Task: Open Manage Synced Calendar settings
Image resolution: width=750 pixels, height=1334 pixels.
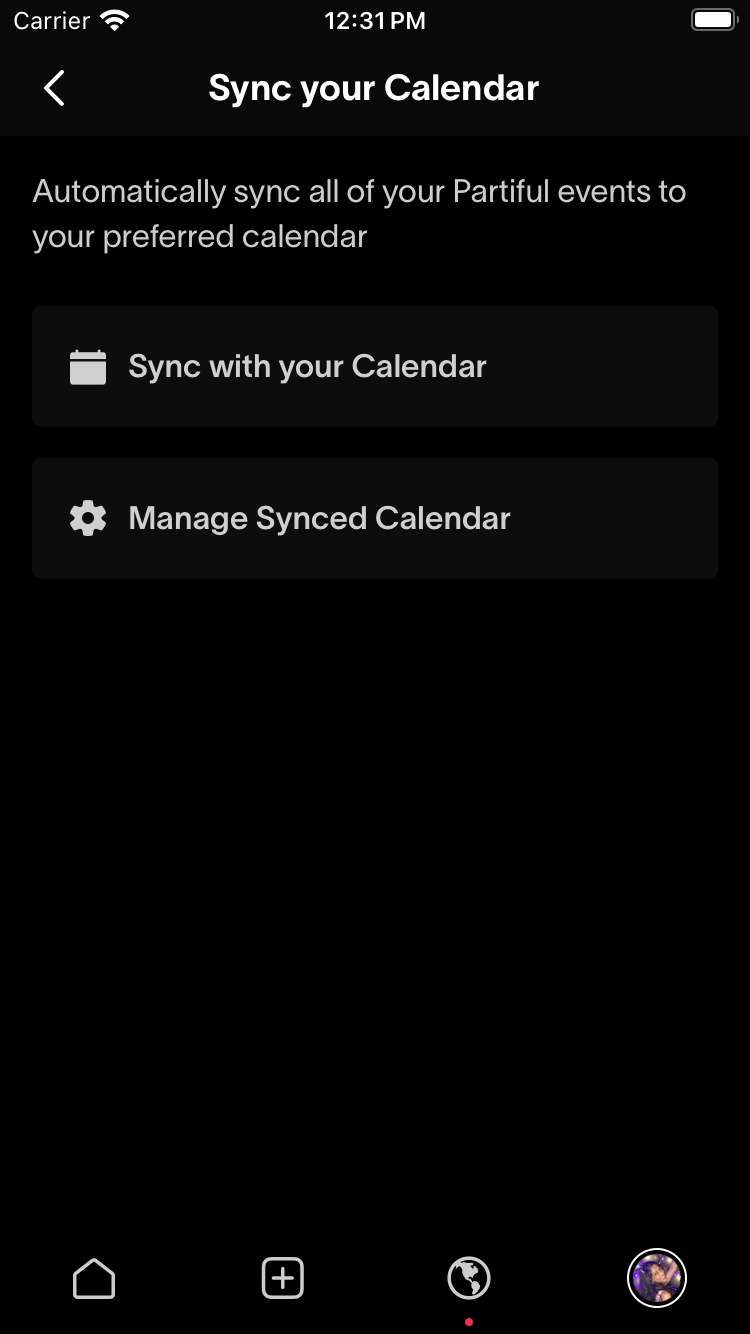Action: tap(375, 518)
